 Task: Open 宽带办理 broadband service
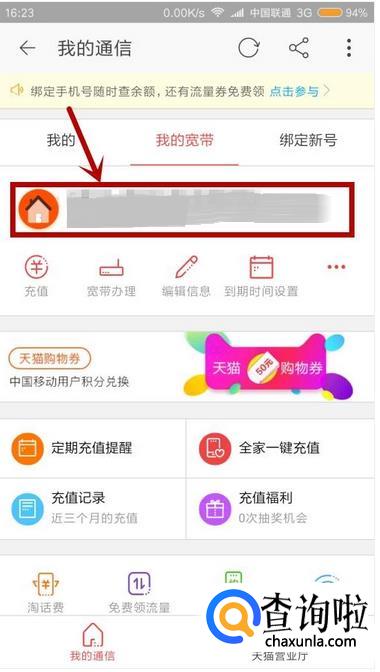[x=111, y=276]
